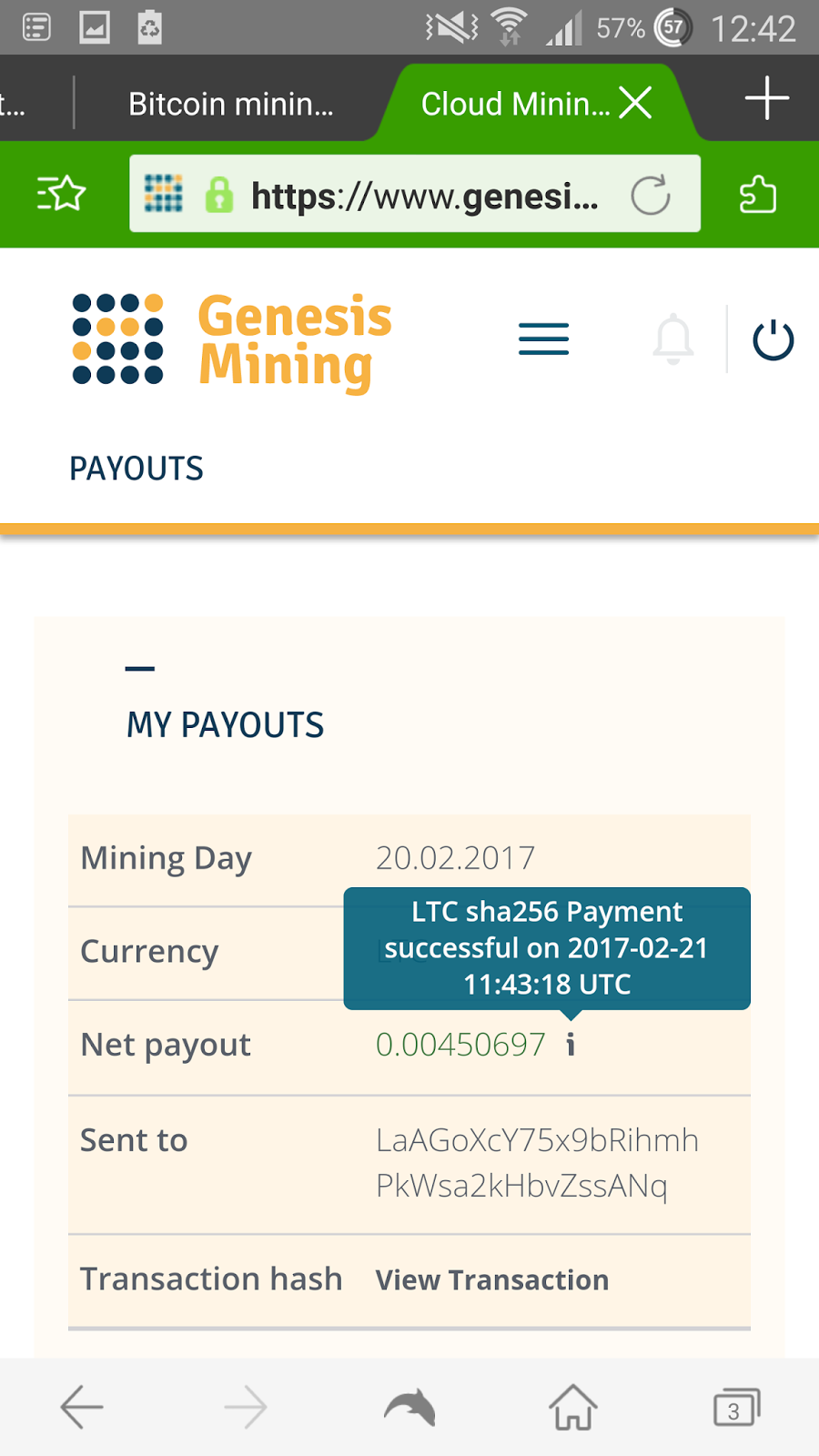Switch to the Bitcoin mining tab

click(x=231, y=104)
